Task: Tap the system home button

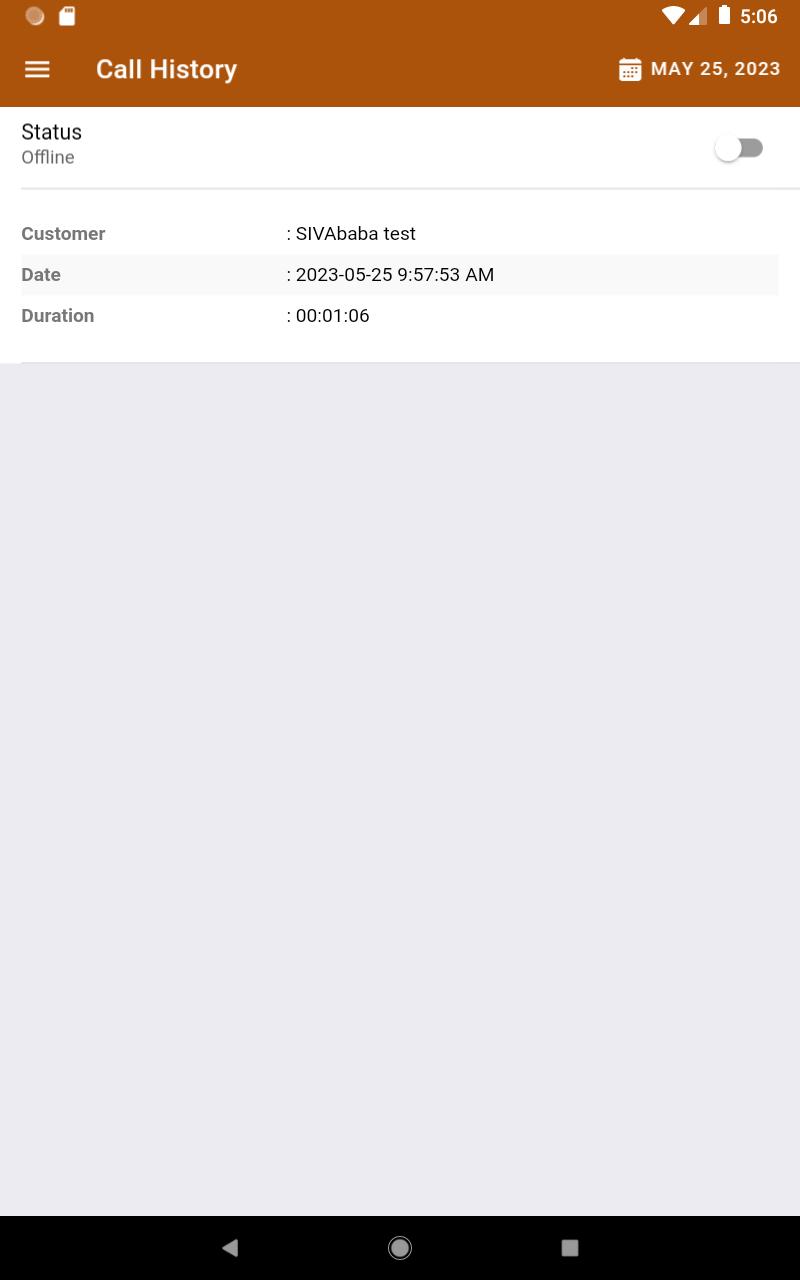Action: click(x=400, y=1247)
